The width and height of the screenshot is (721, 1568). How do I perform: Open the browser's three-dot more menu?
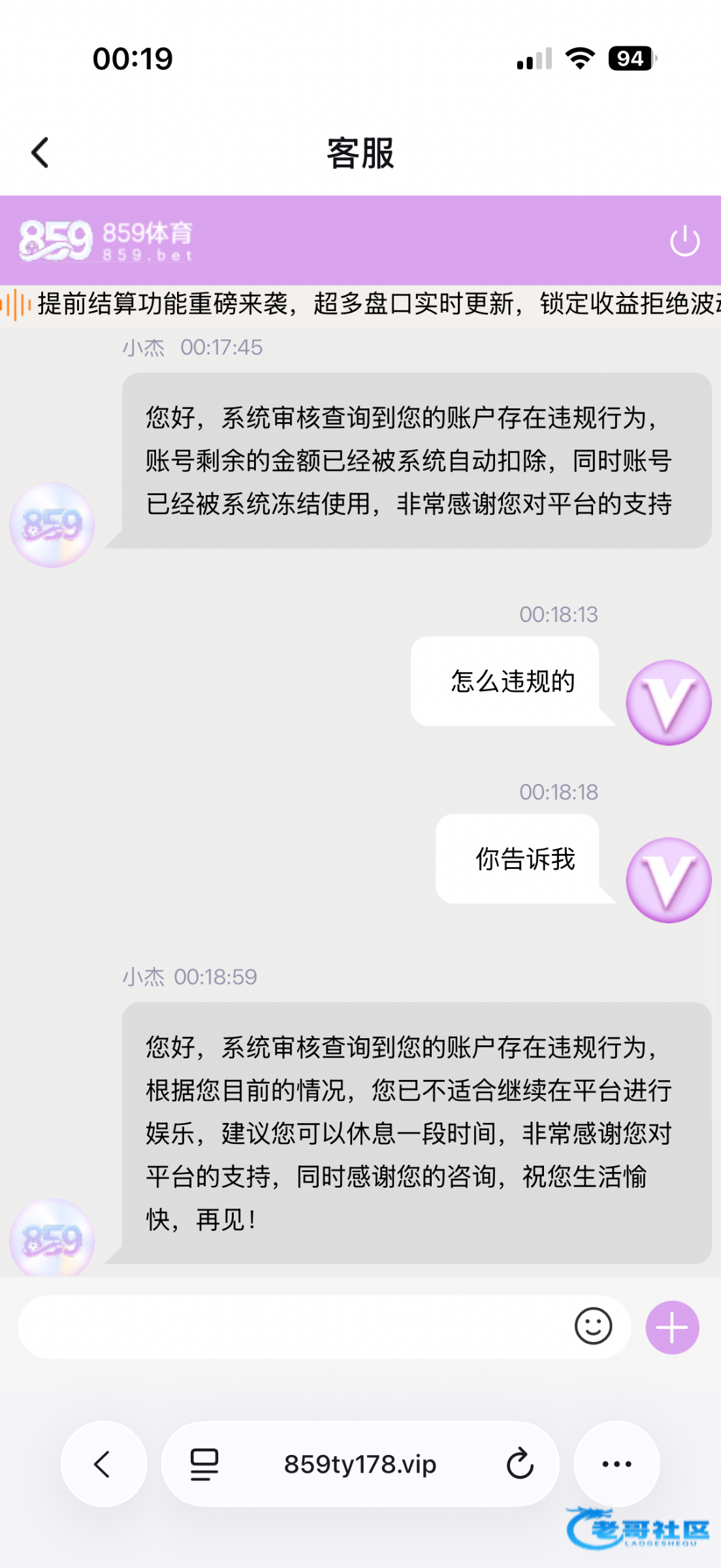(x=617, y=1464)
